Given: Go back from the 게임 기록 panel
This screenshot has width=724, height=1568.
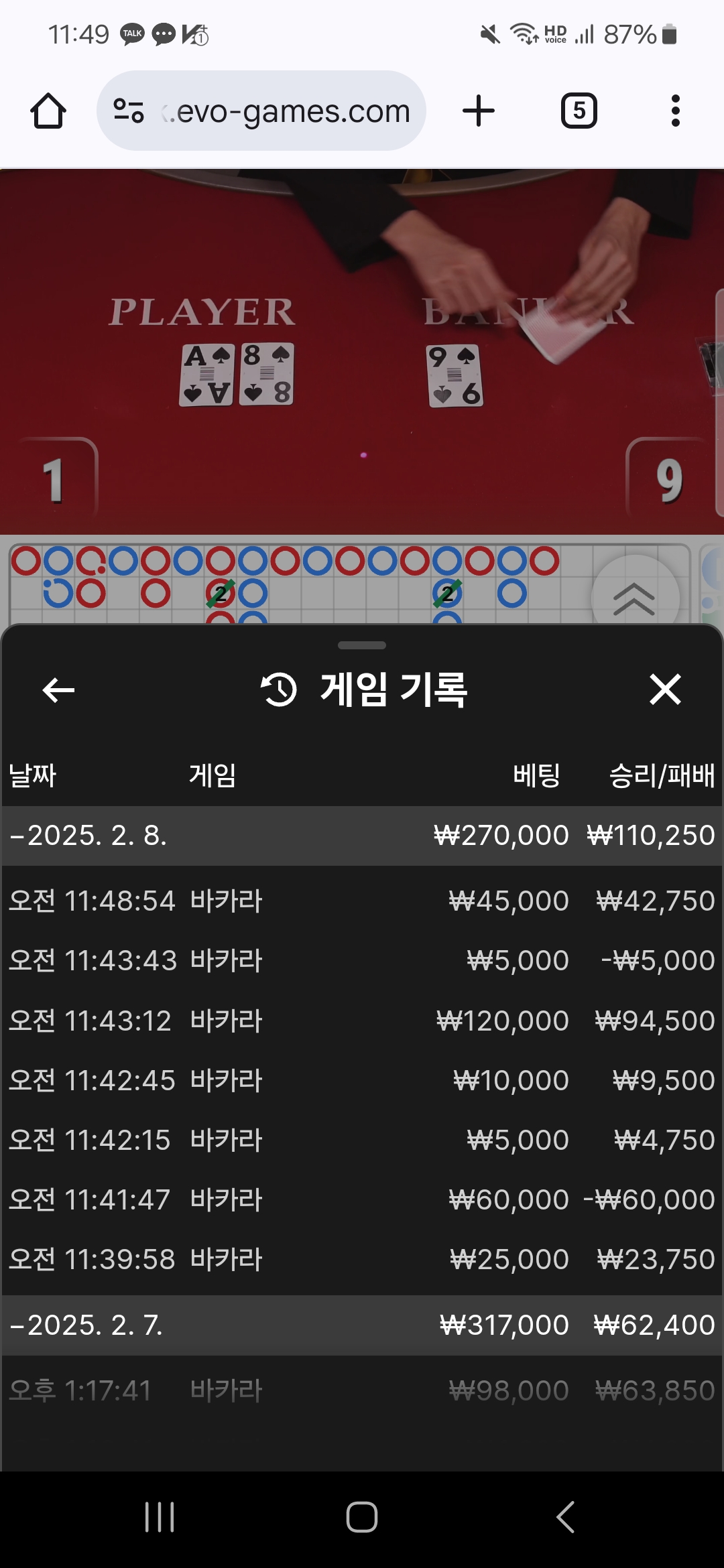Looking at the screenshot, I should tap(58, 690).
